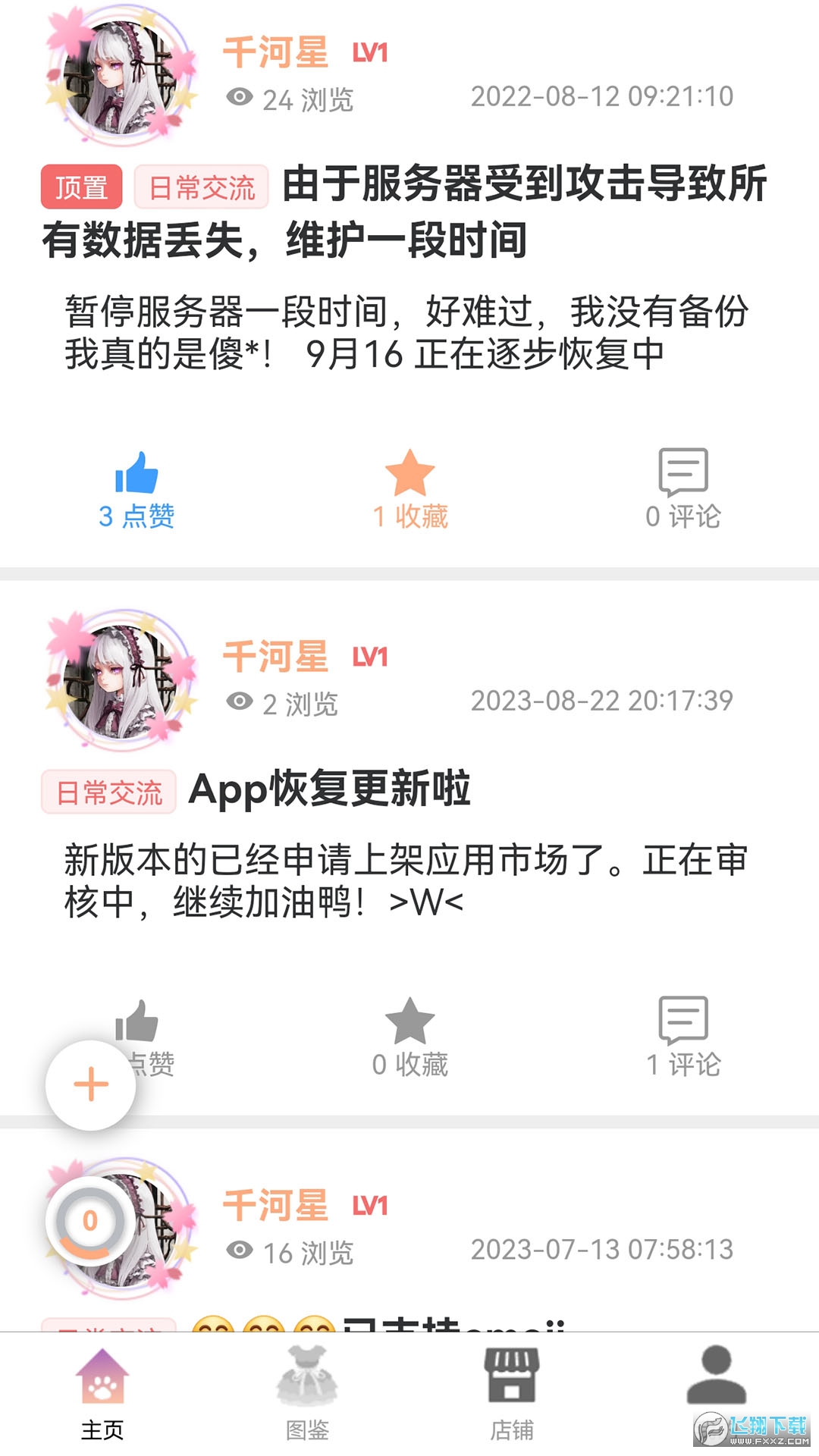View 千河星's avatar on the 2023-08-22 post

[x=121, y=680]
